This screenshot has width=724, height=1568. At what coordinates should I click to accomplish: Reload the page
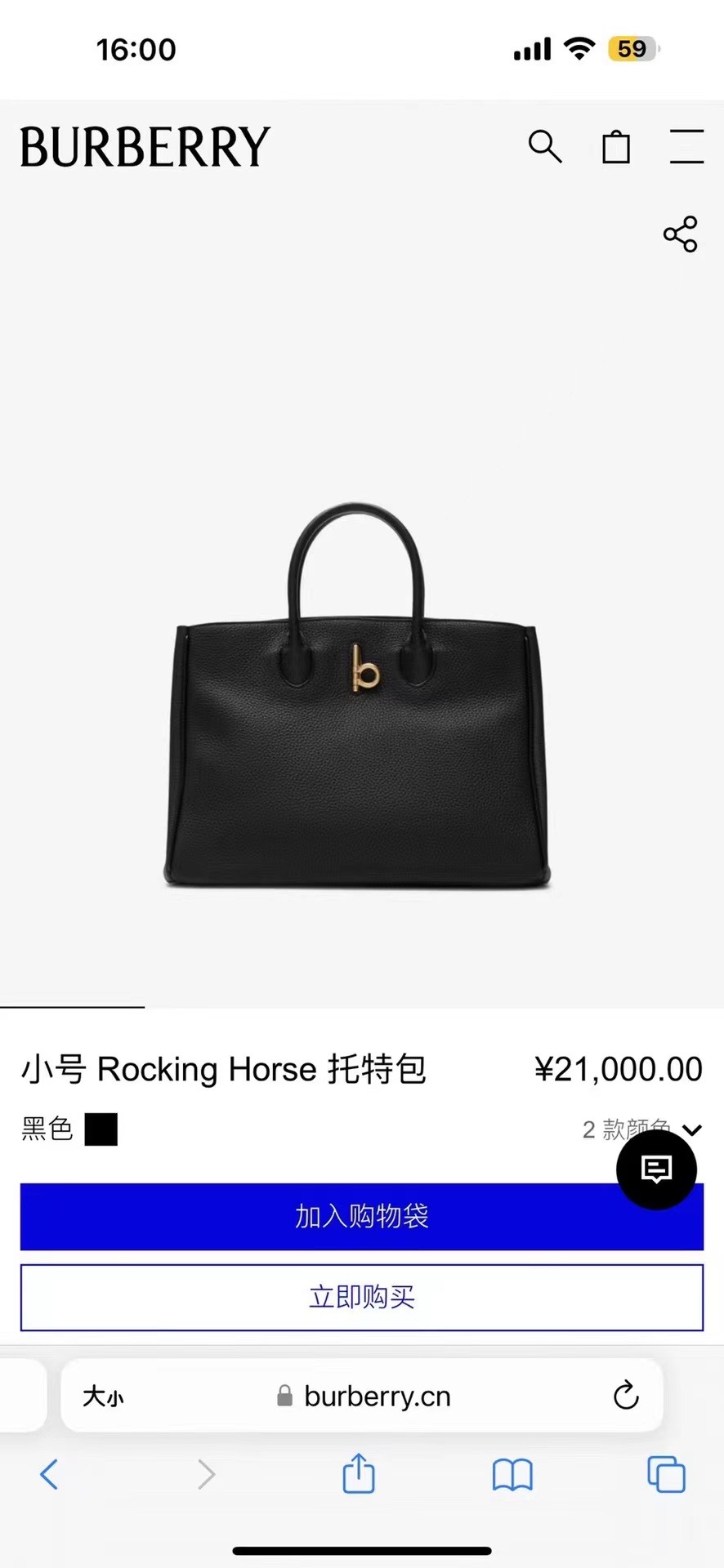click(x=626, y=1396)
